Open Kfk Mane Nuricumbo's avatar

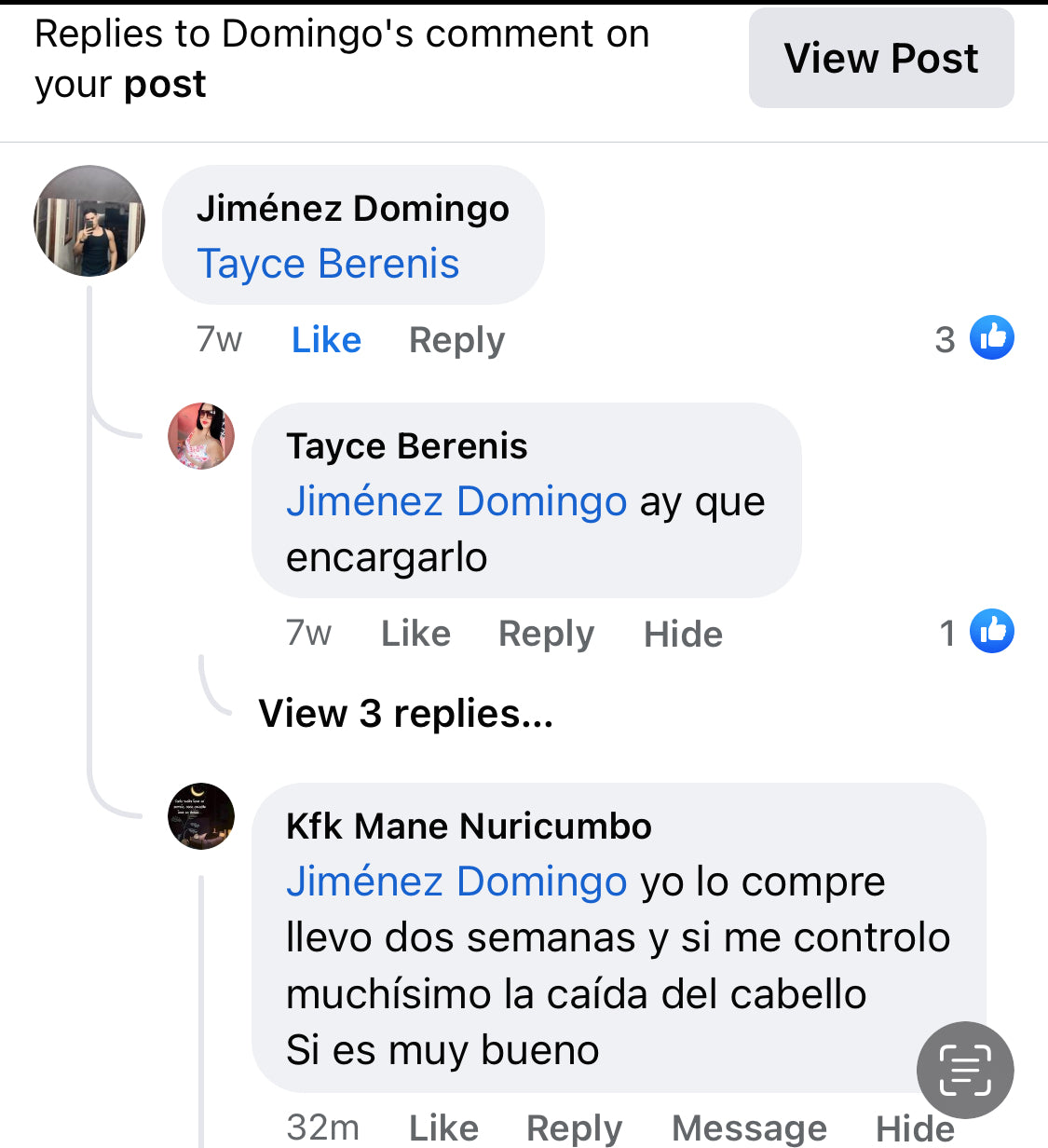tap(201, 816)
